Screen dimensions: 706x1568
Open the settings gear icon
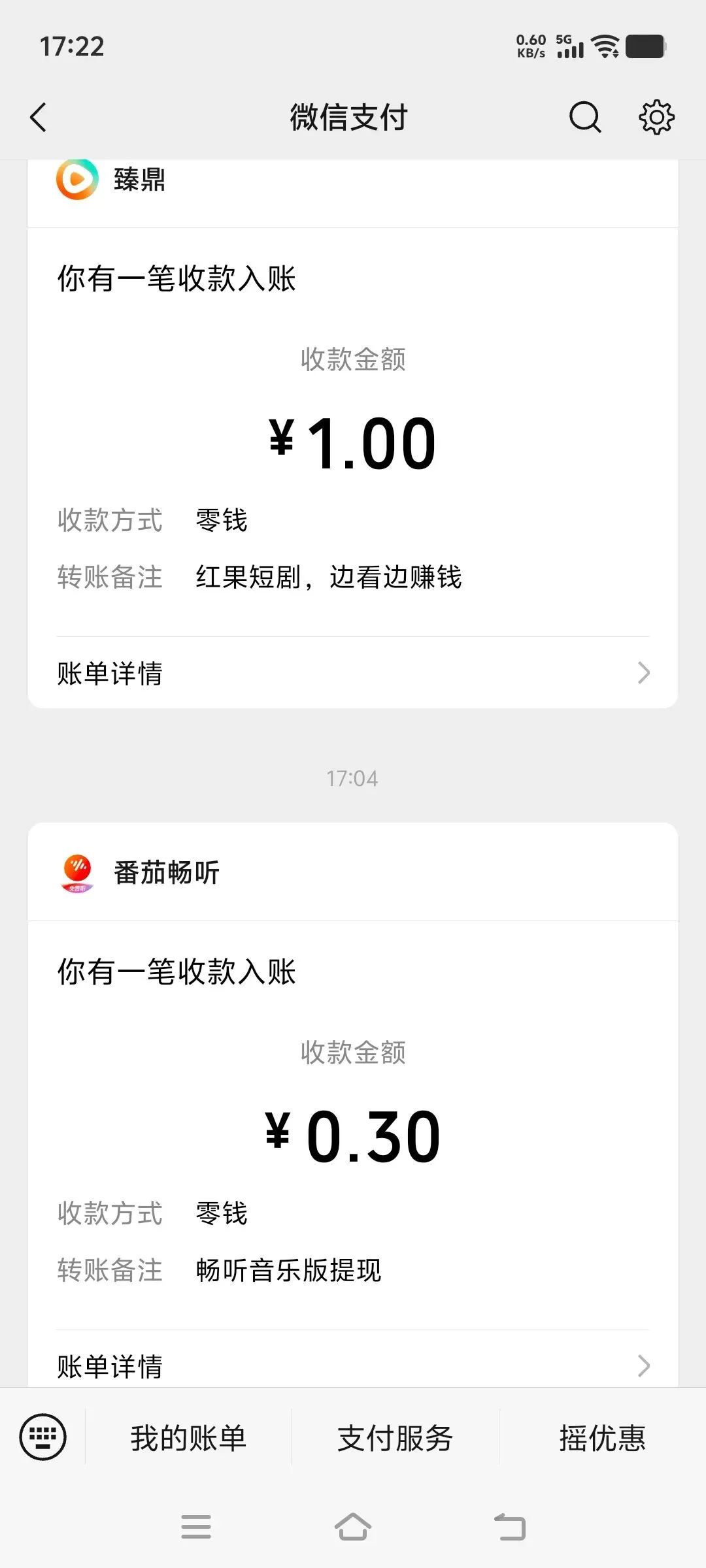pyautogui.click(x=656, y=118)
